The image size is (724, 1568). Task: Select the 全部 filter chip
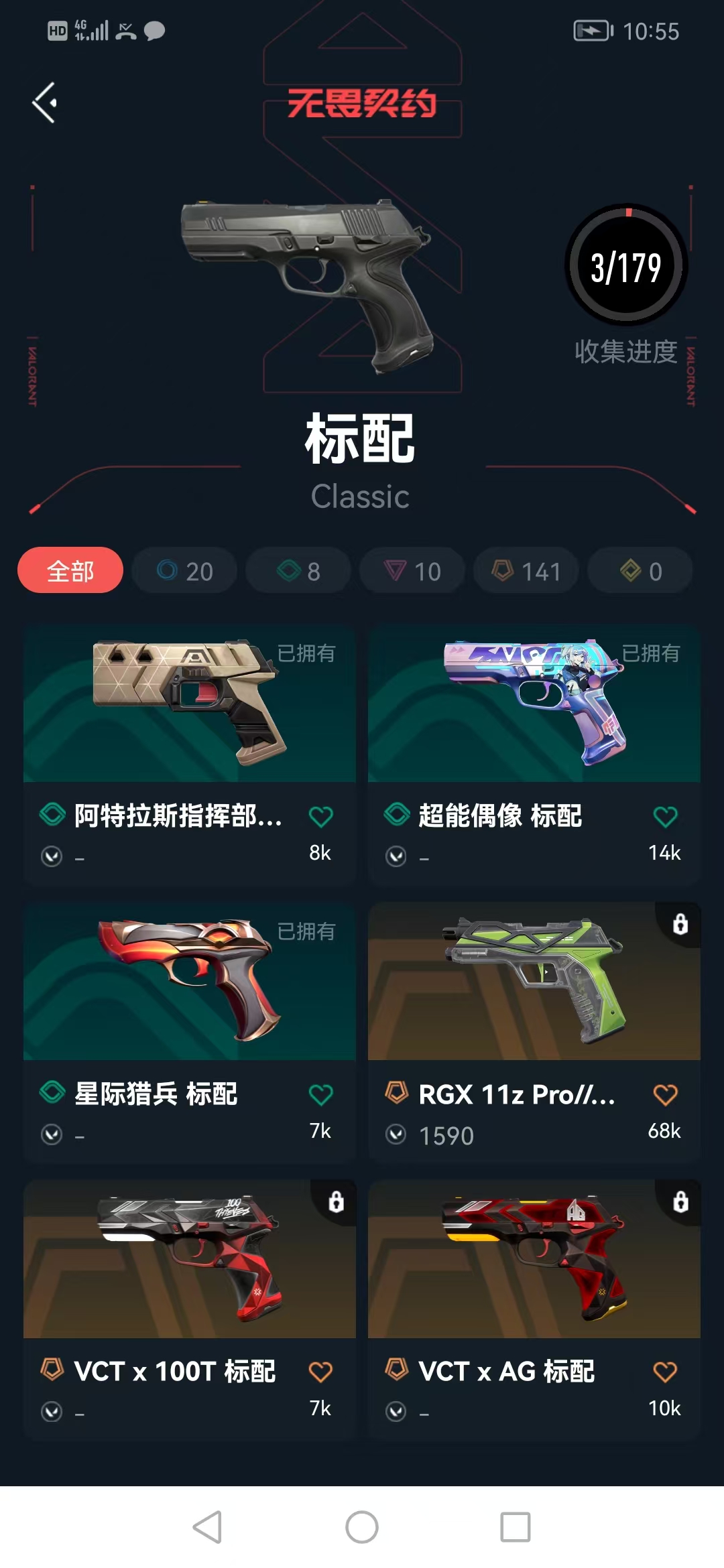point(70,571)
